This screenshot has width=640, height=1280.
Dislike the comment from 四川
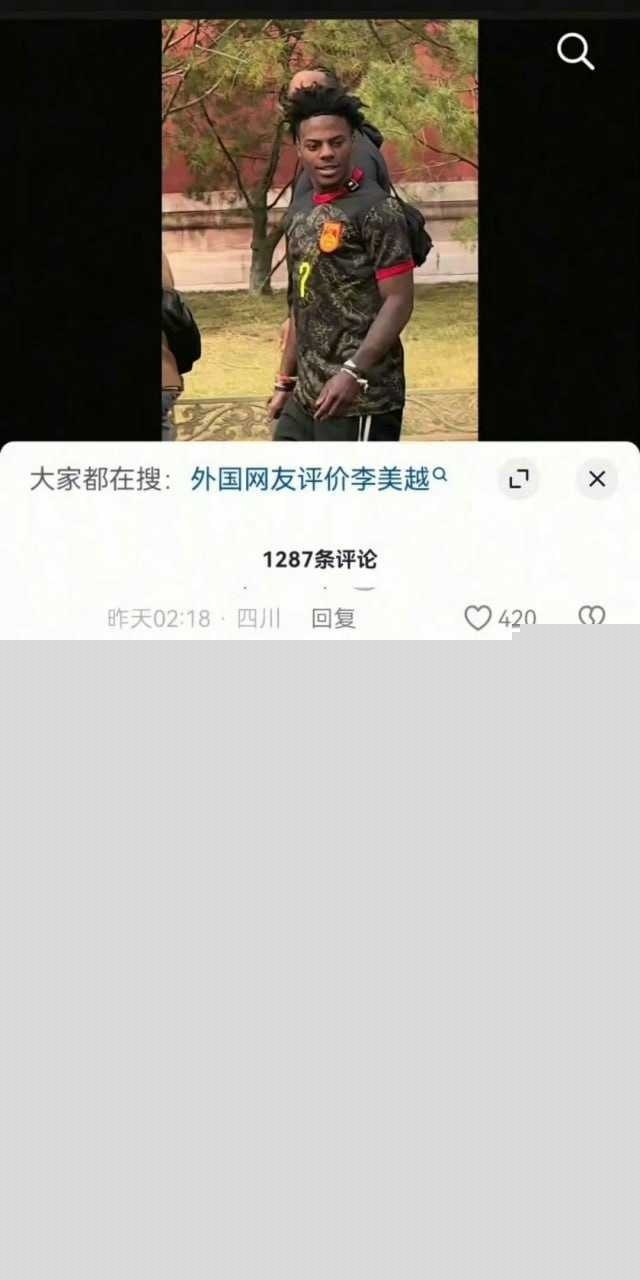592,617
